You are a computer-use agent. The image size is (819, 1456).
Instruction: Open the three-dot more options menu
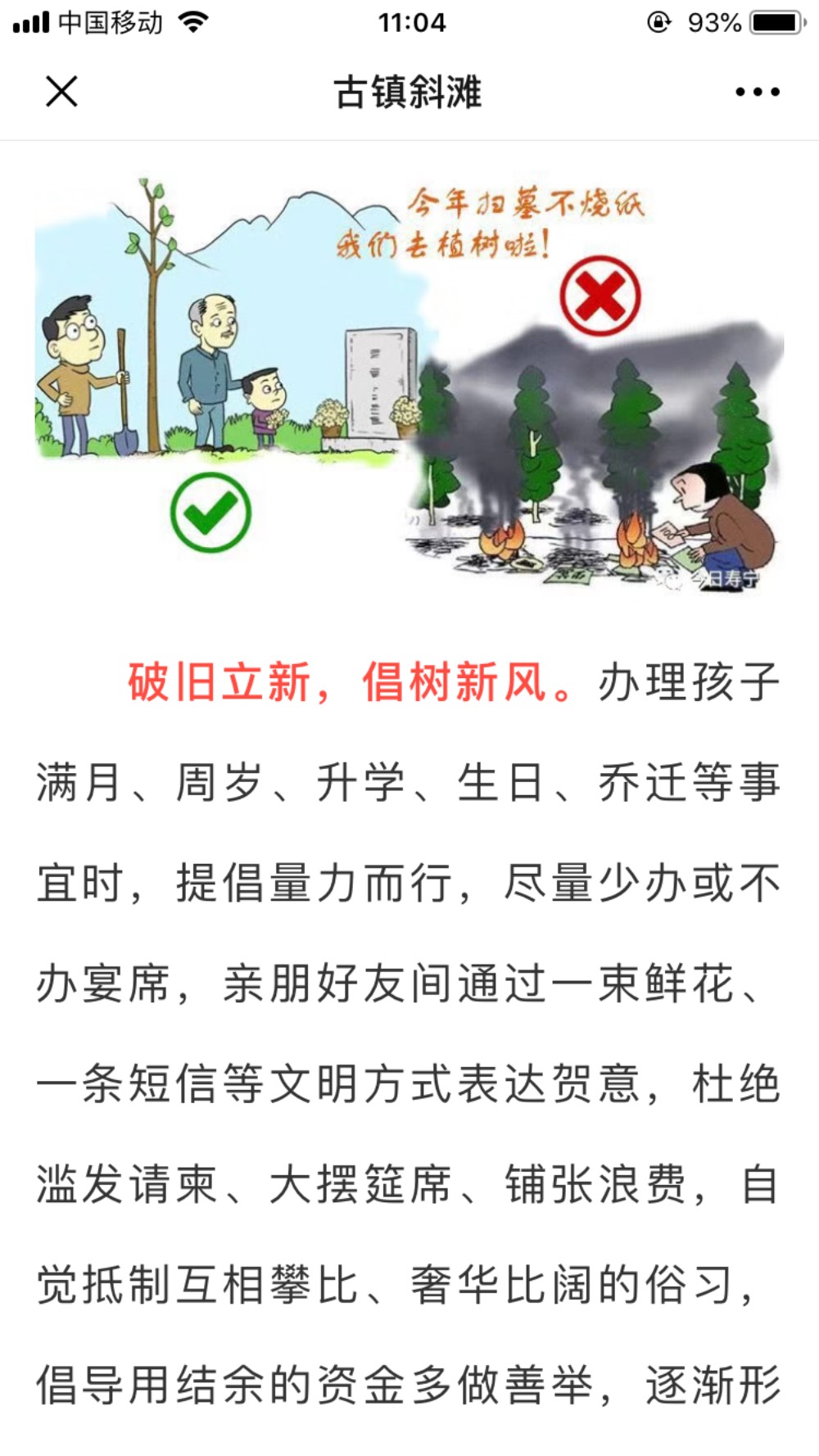757,92
